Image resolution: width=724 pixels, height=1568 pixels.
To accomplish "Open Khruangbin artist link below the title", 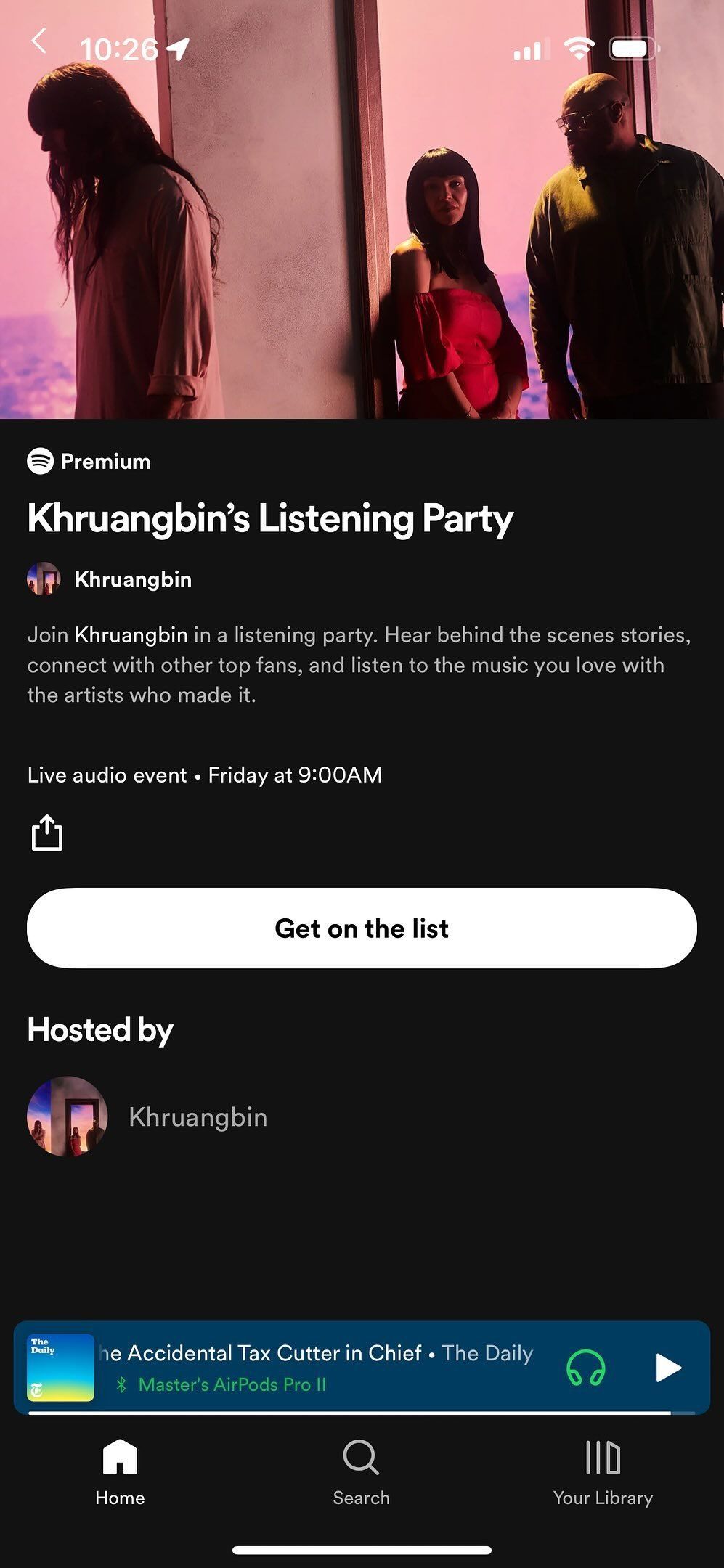I will [x=132, y=579].
